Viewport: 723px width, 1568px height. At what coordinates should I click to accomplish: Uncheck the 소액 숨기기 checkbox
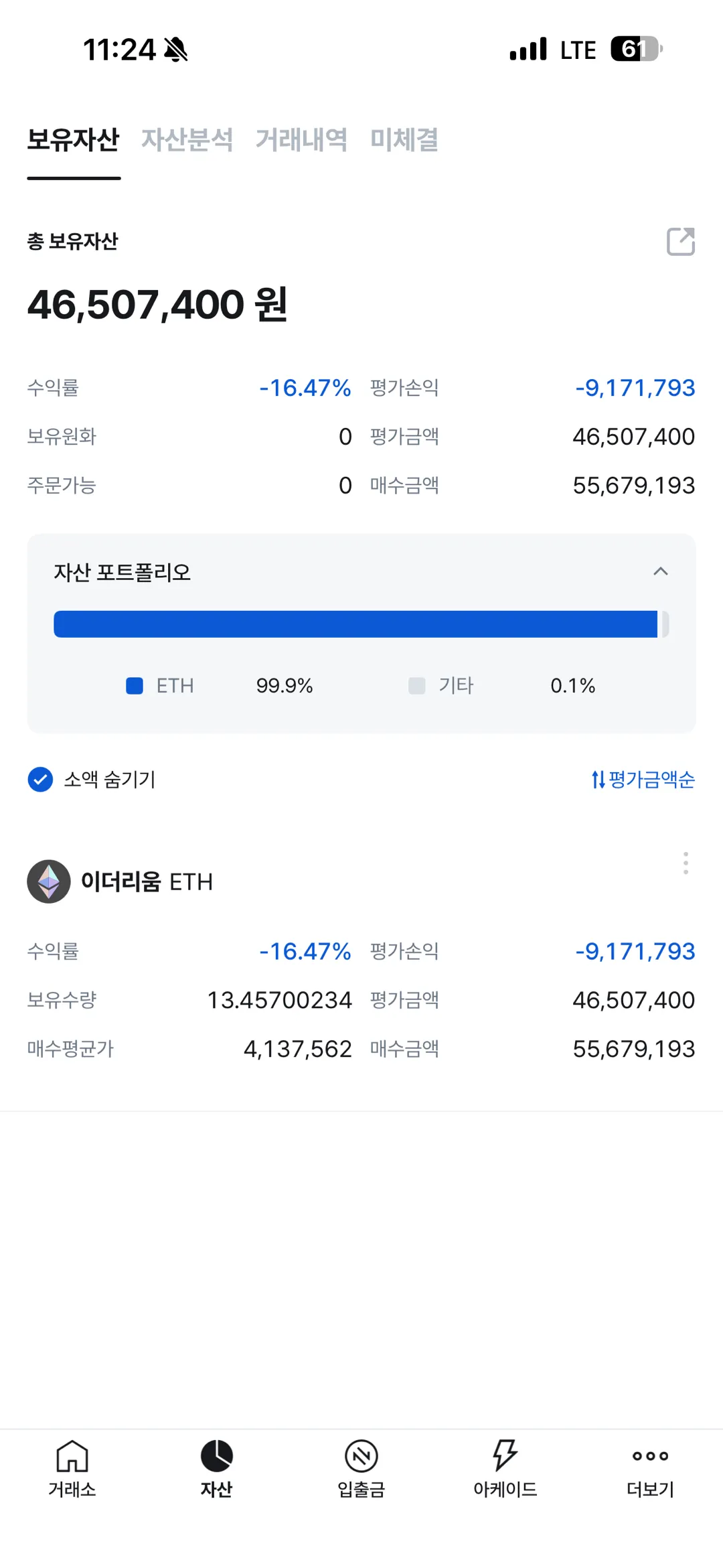(41, 779)
